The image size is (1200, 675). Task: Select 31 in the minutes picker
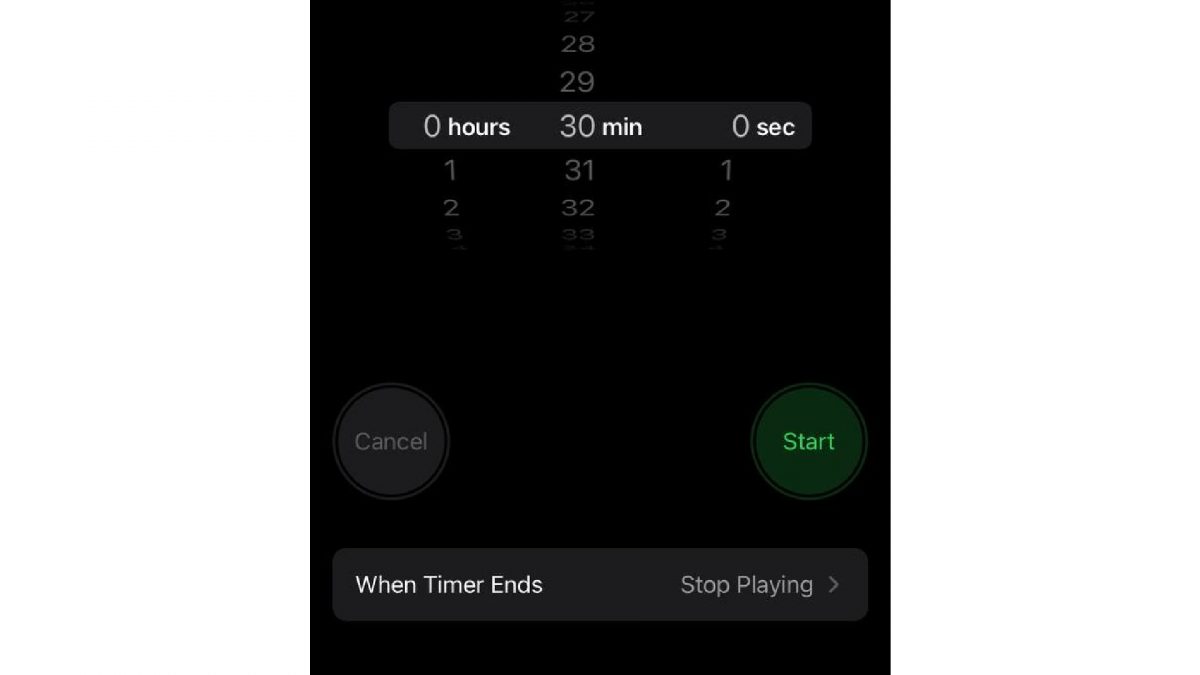pos(579,171)
